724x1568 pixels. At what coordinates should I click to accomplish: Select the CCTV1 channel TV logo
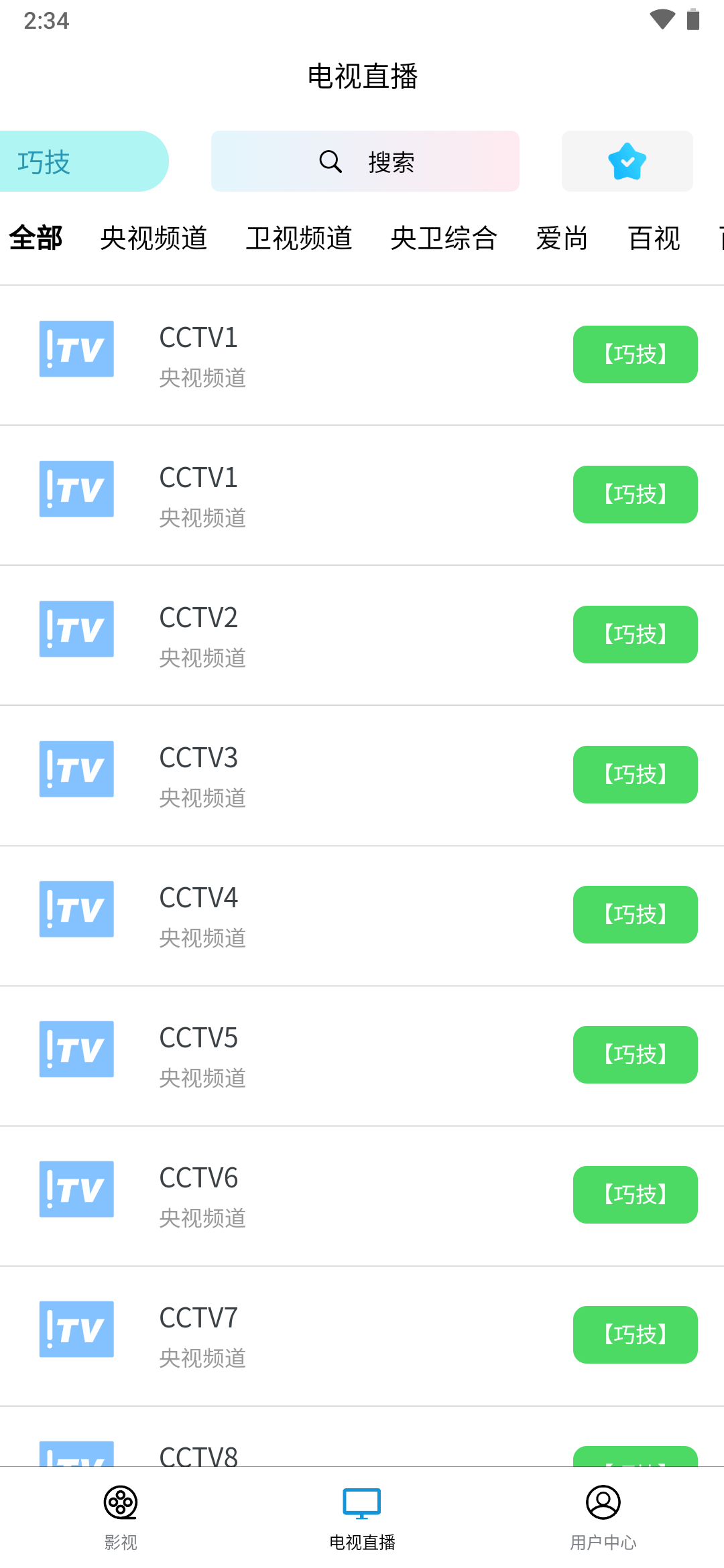coord(76,348)
